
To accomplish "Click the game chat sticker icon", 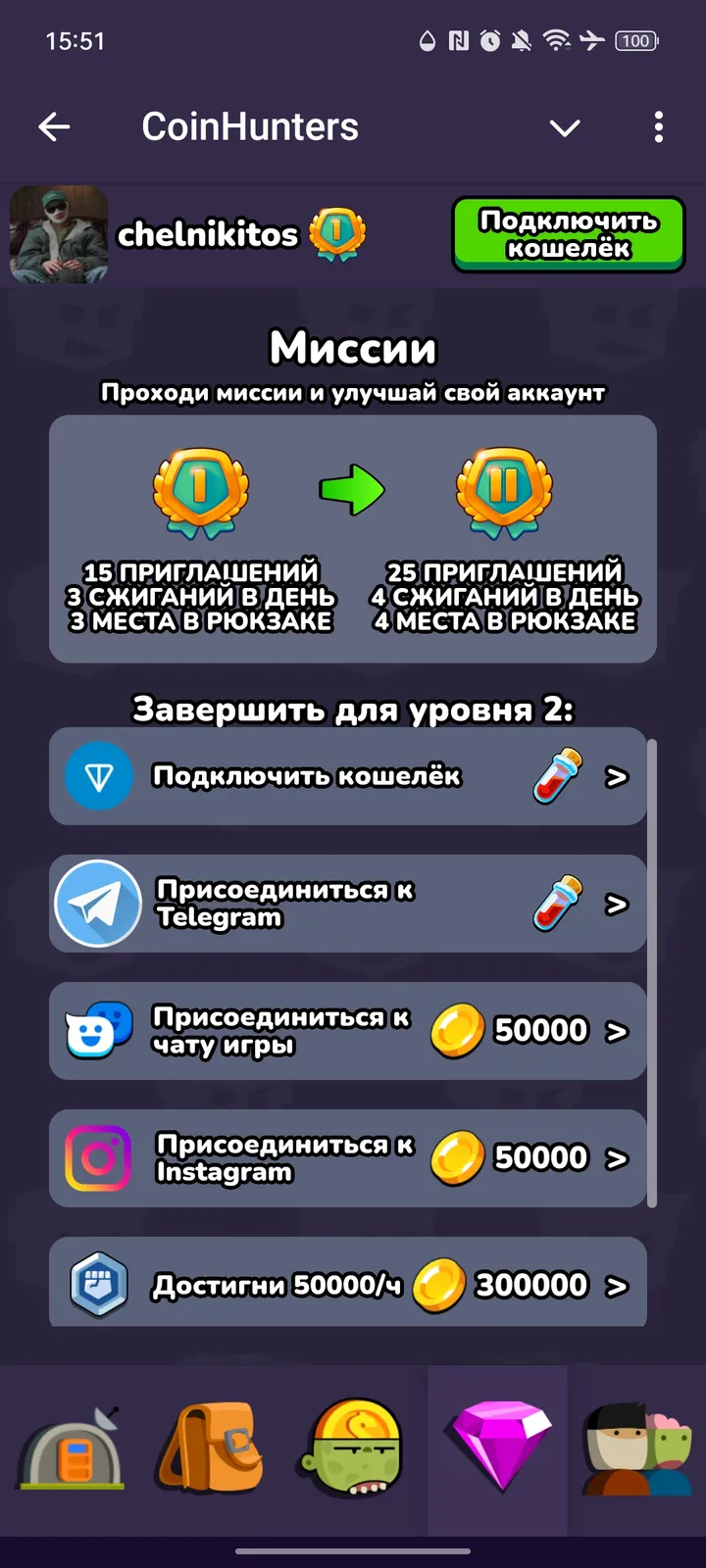I will coord(98,1030).
